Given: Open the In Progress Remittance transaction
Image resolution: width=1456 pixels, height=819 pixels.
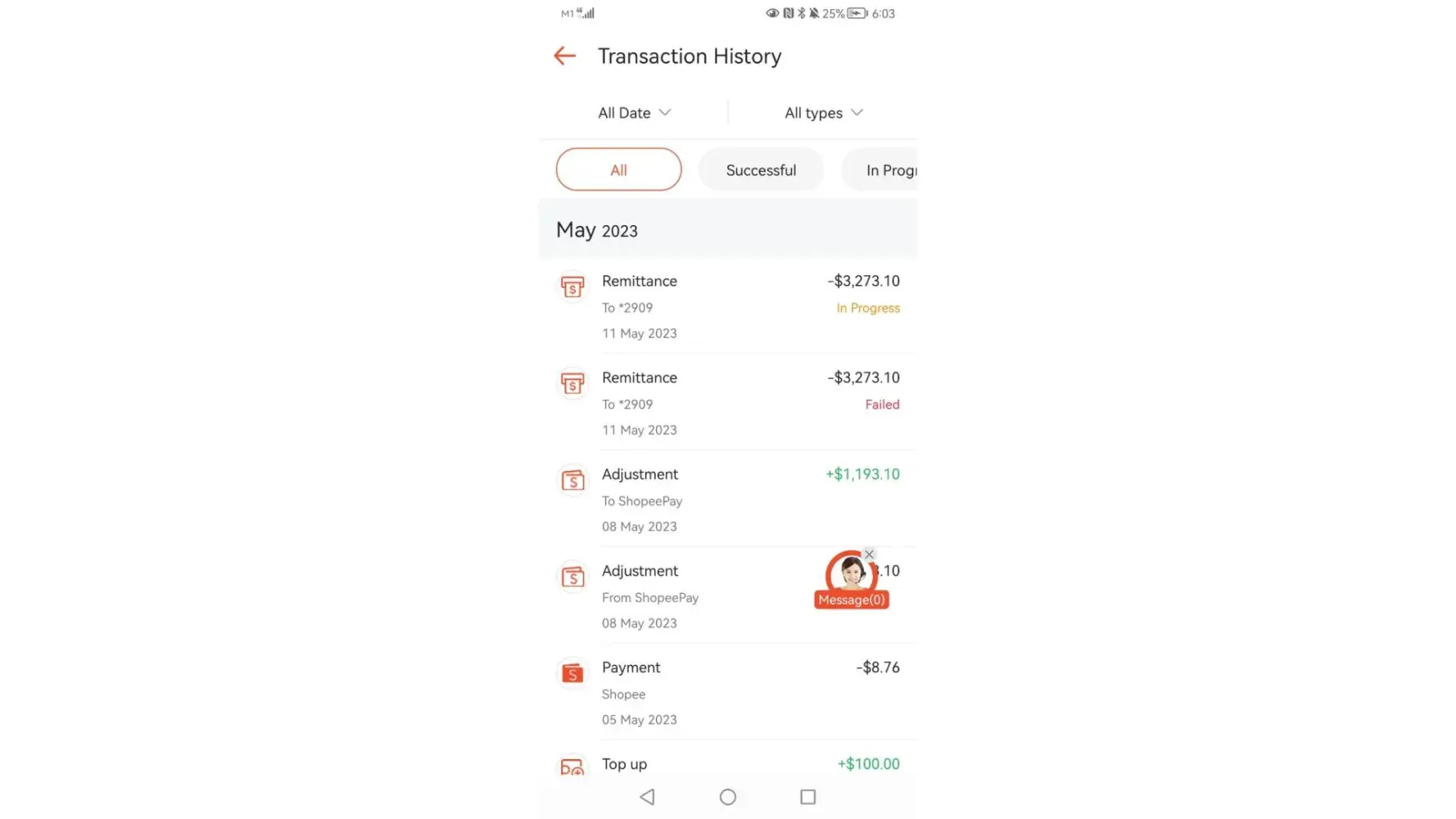Looking at the screenshot, I should (x=727, y=306).
